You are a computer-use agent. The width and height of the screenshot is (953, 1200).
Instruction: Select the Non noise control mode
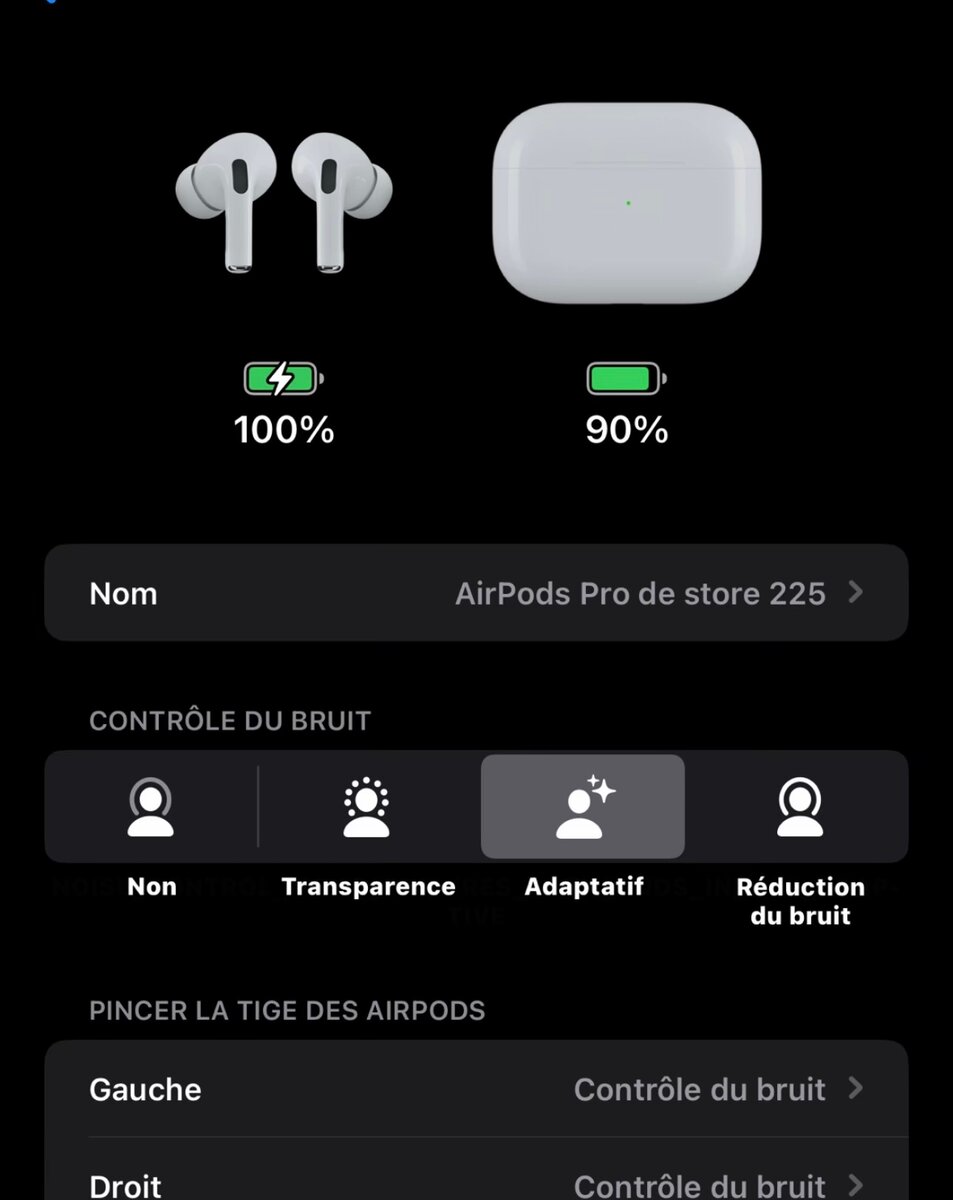click(152, 808)
